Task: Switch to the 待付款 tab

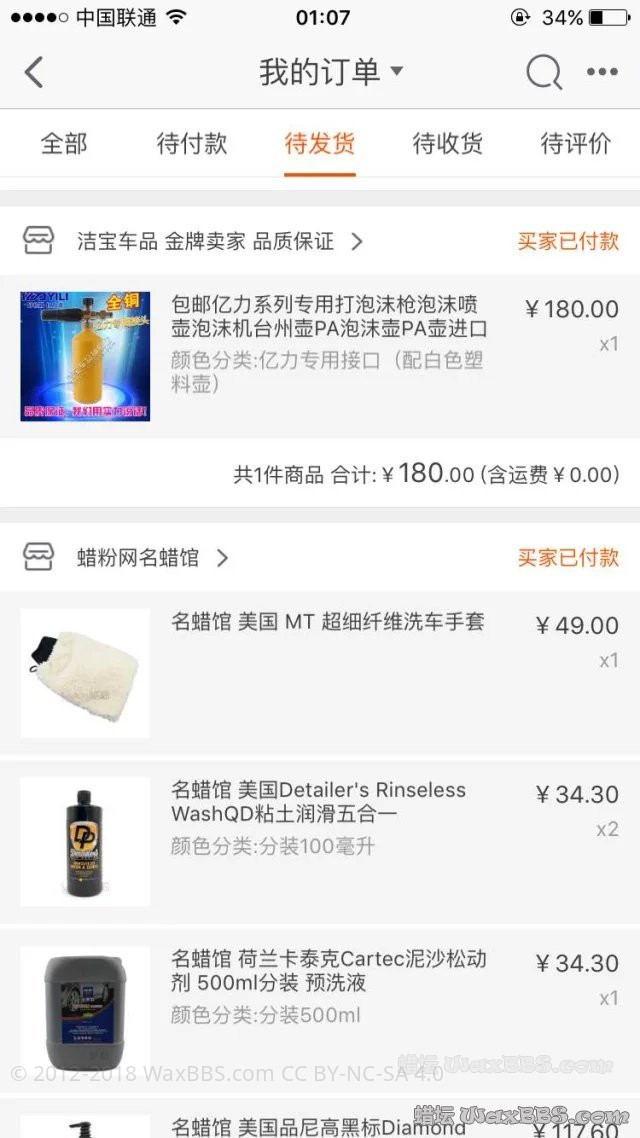Action: click(192, 143)
